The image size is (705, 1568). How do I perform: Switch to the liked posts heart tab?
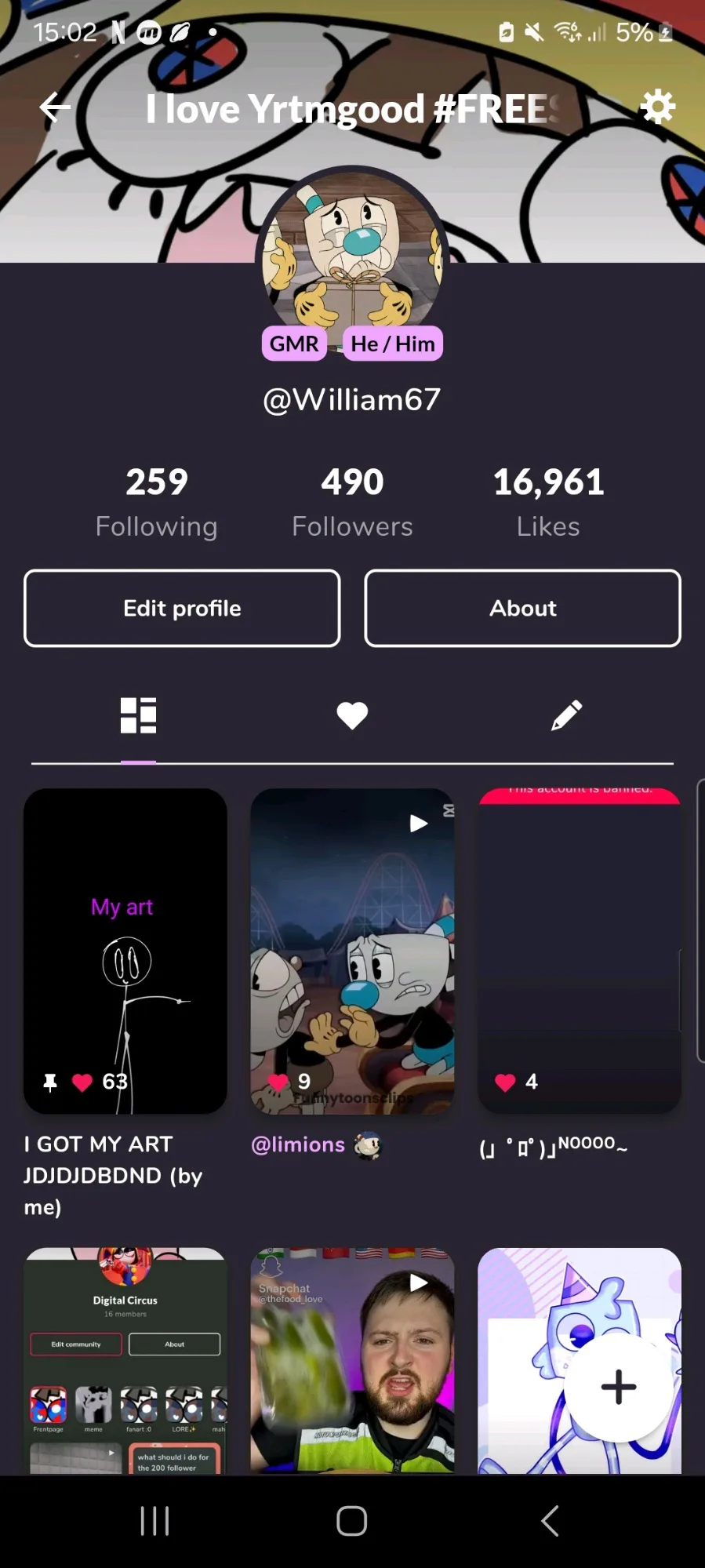352,715
